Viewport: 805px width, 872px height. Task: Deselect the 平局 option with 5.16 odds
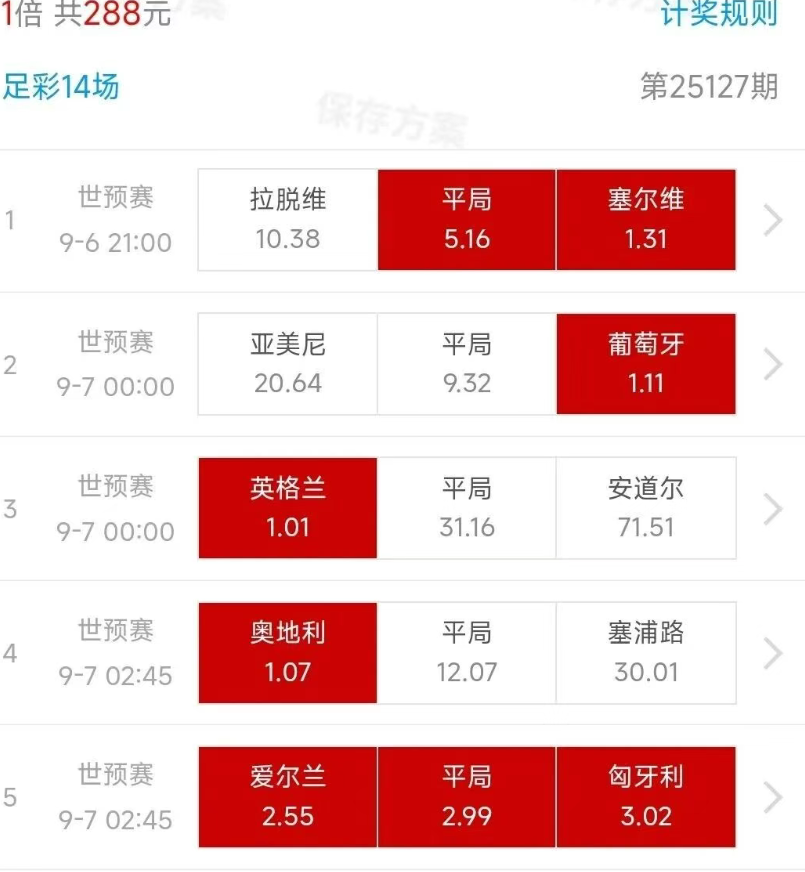click(x=467, y=219)
